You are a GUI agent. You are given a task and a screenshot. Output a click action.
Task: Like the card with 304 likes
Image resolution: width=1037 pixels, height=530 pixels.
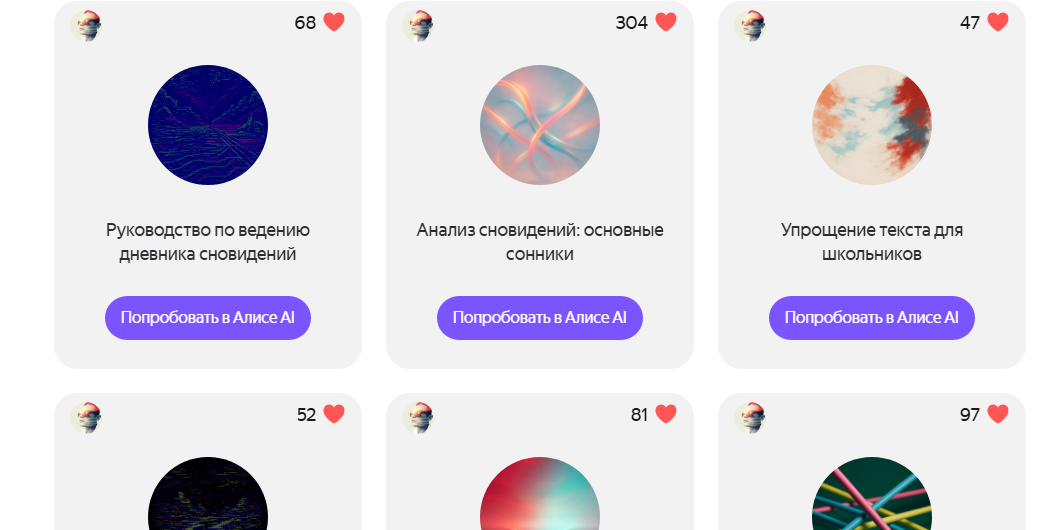click(666, 22)
